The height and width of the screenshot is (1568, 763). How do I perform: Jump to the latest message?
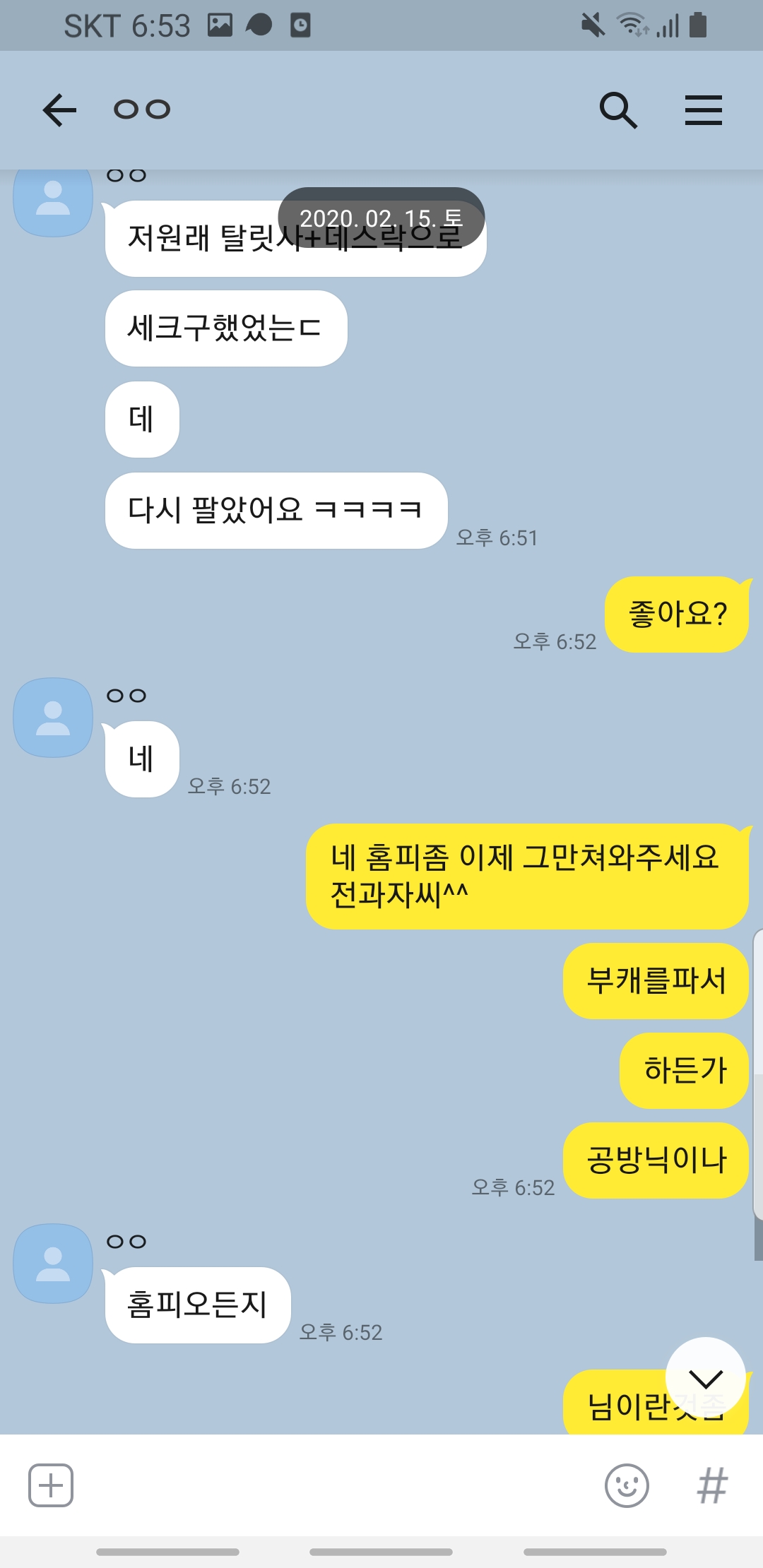pyautogui.click(x=705, y=1377)
